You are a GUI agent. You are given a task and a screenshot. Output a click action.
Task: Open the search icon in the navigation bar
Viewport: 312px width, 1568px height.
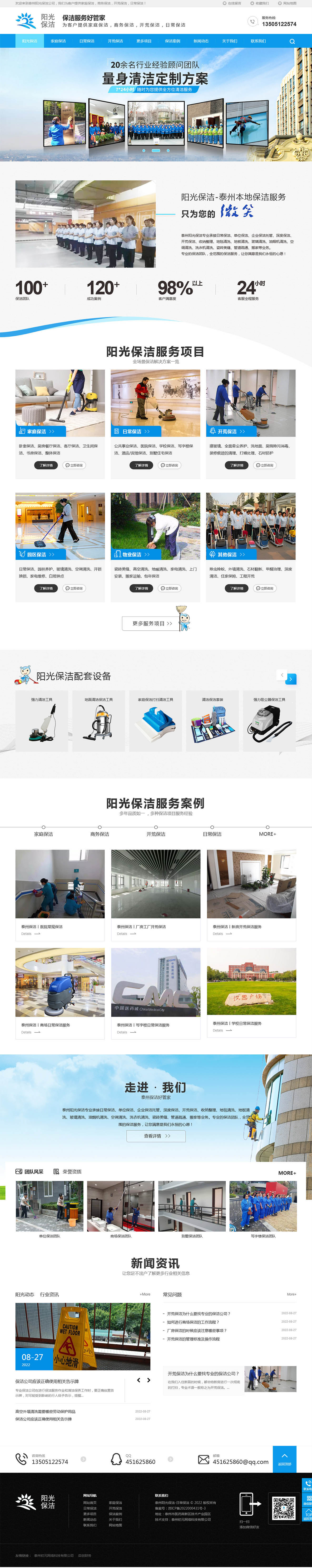(x=292, y=41)
